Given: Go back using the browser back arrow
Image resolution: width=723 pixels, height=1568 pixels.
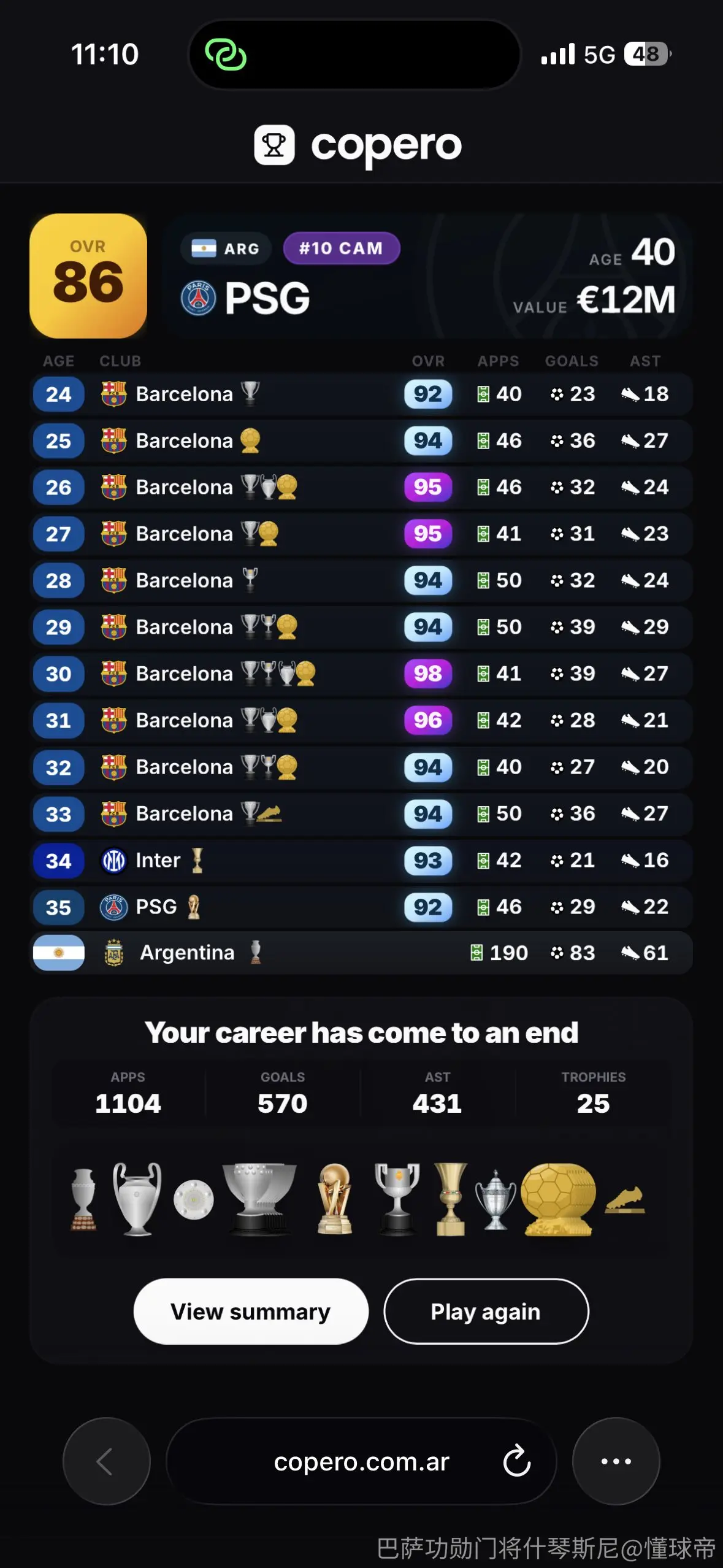Looking at the screenshot, I should tap(106, 1461).
